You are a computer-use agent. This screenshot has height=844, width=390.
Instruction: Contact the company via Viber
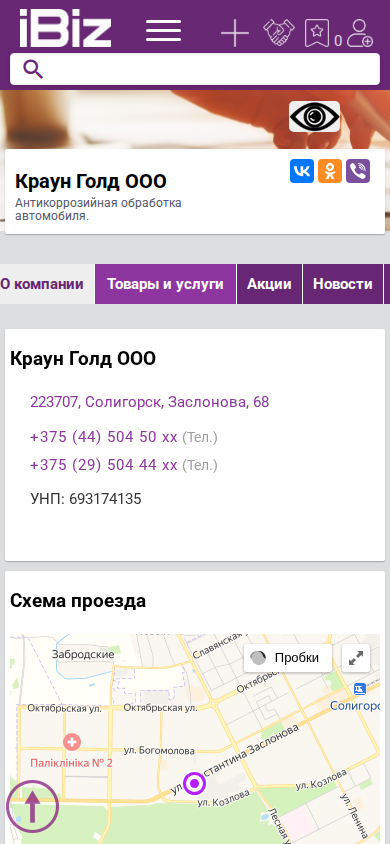358,171
